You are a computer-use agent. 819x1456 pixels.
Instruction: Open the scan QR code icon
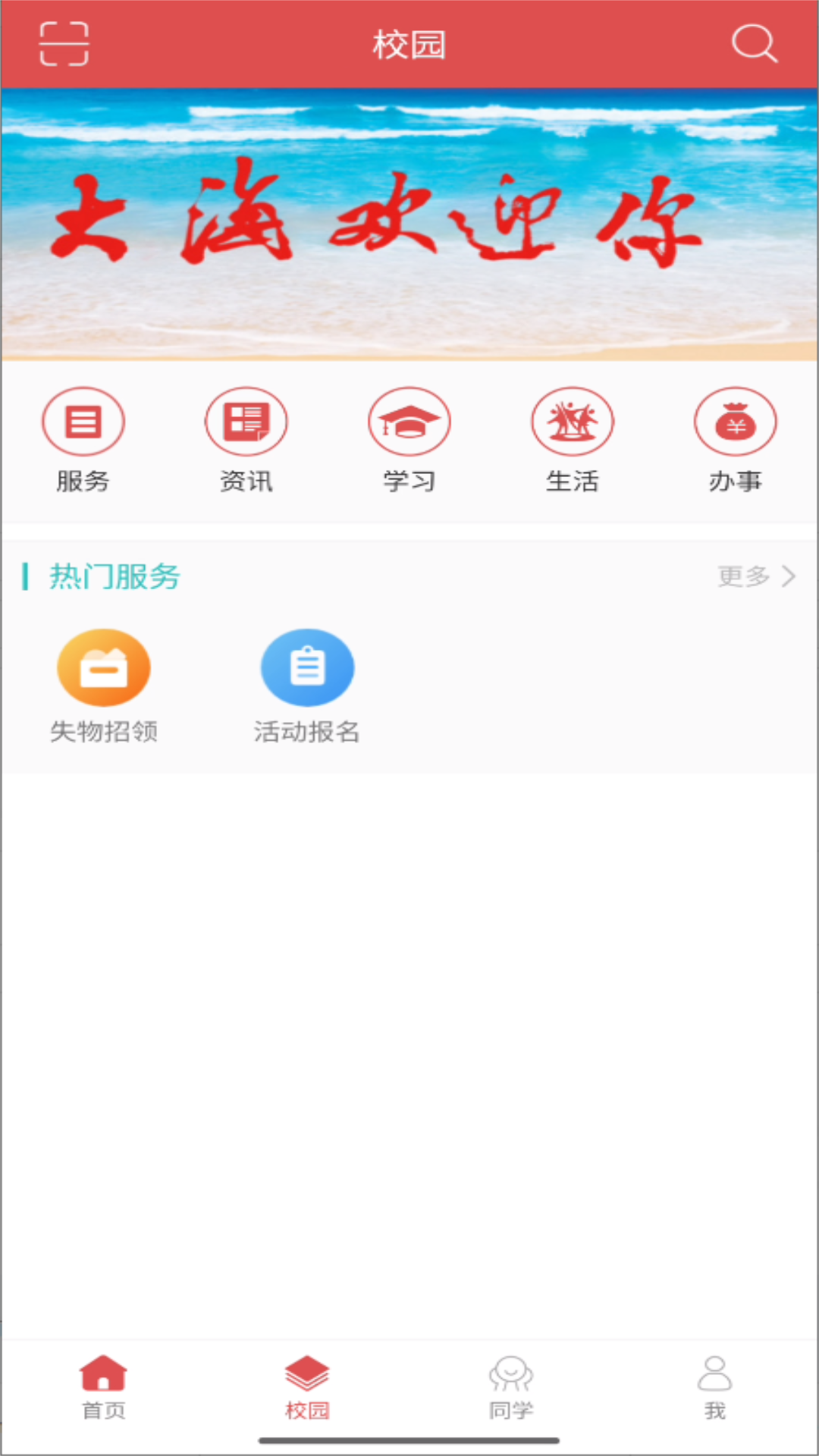point(64,44)
